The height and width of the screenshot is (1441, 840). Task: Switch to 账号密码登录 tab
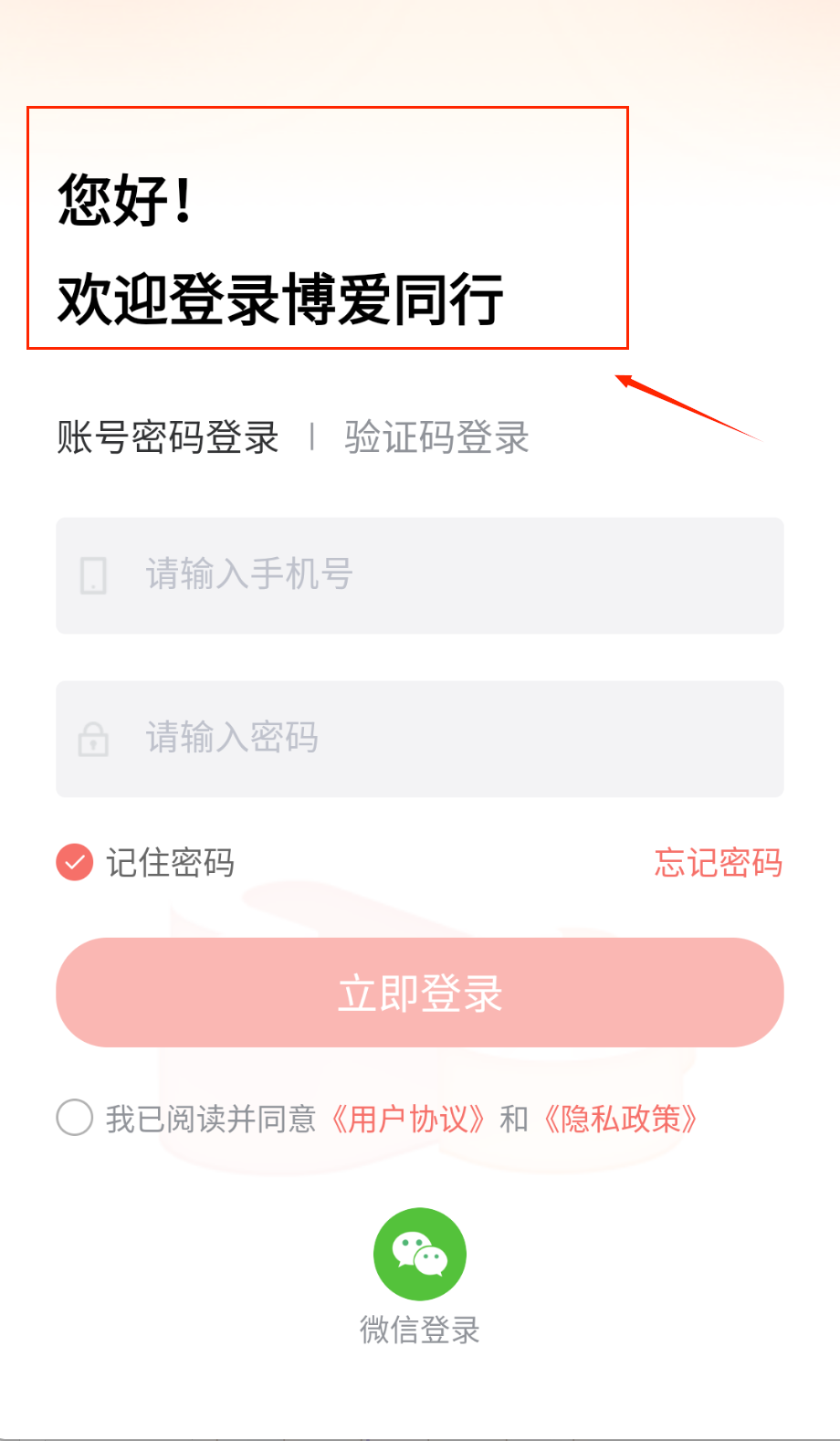[167, 437]
